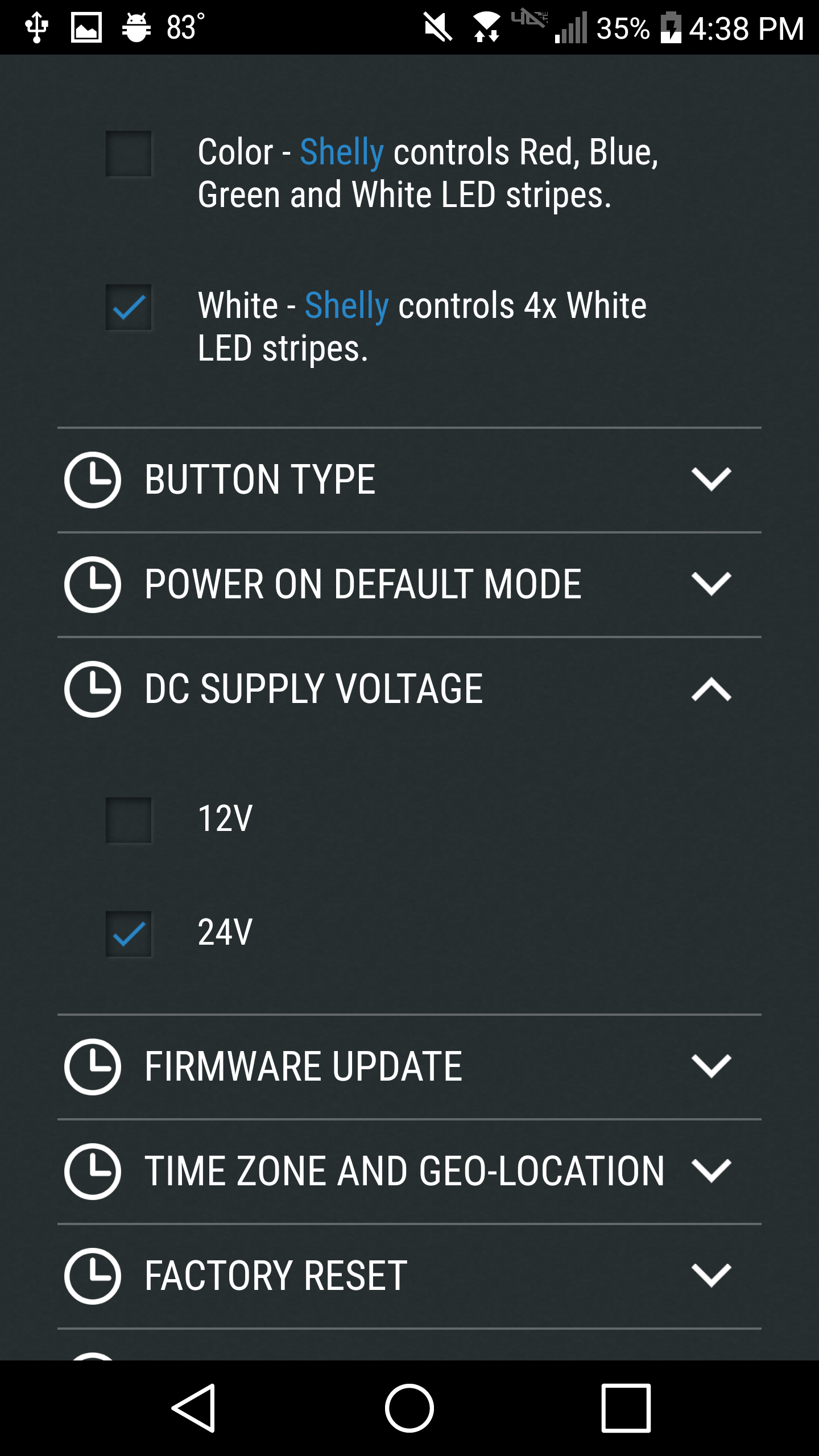
Task: Toggle the 24V checkbox
Action: [129, 934]
